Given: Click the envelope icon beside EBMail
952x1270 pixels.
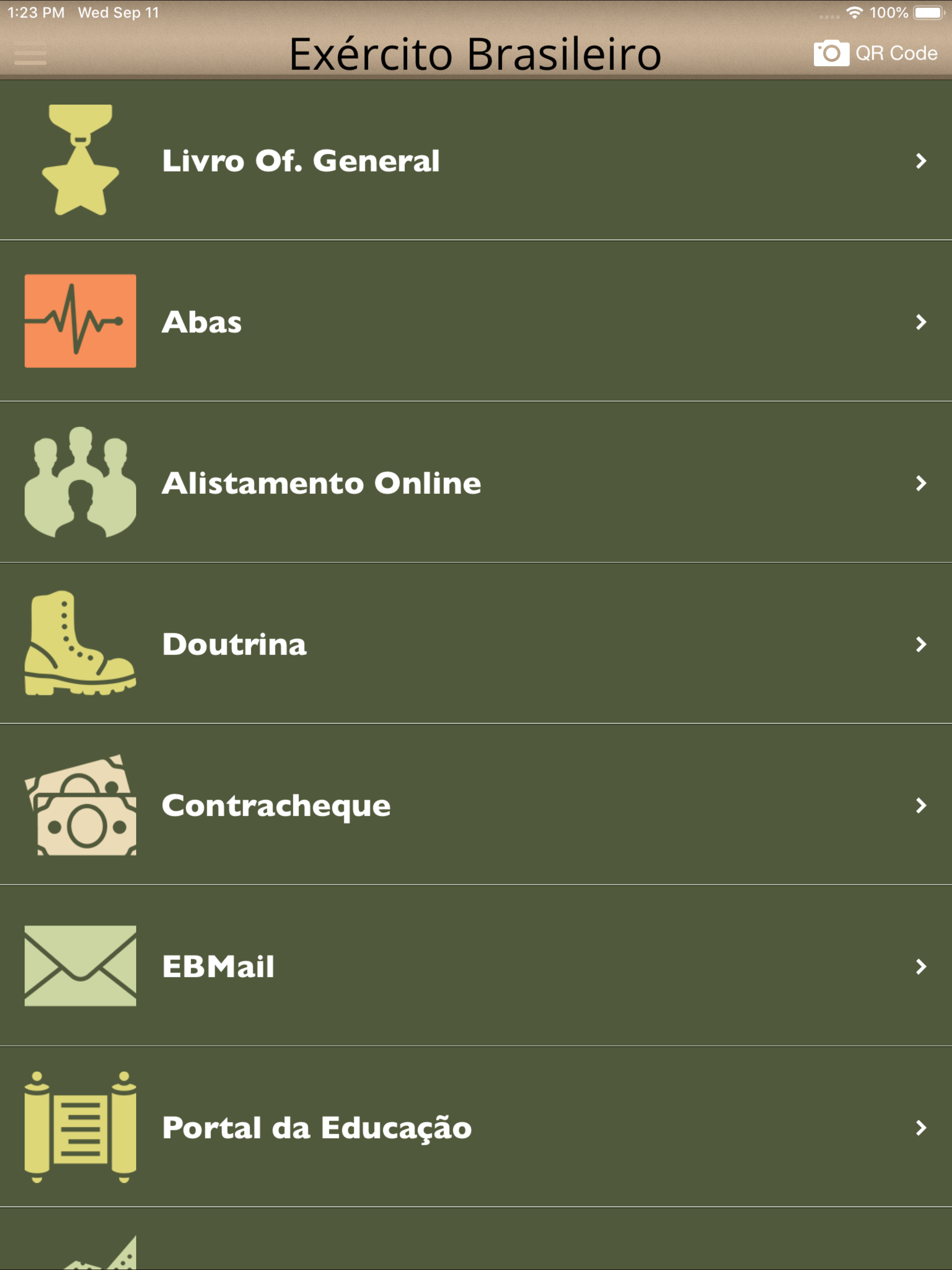Looking at the screenshot, I should click(x=80, y=967).
